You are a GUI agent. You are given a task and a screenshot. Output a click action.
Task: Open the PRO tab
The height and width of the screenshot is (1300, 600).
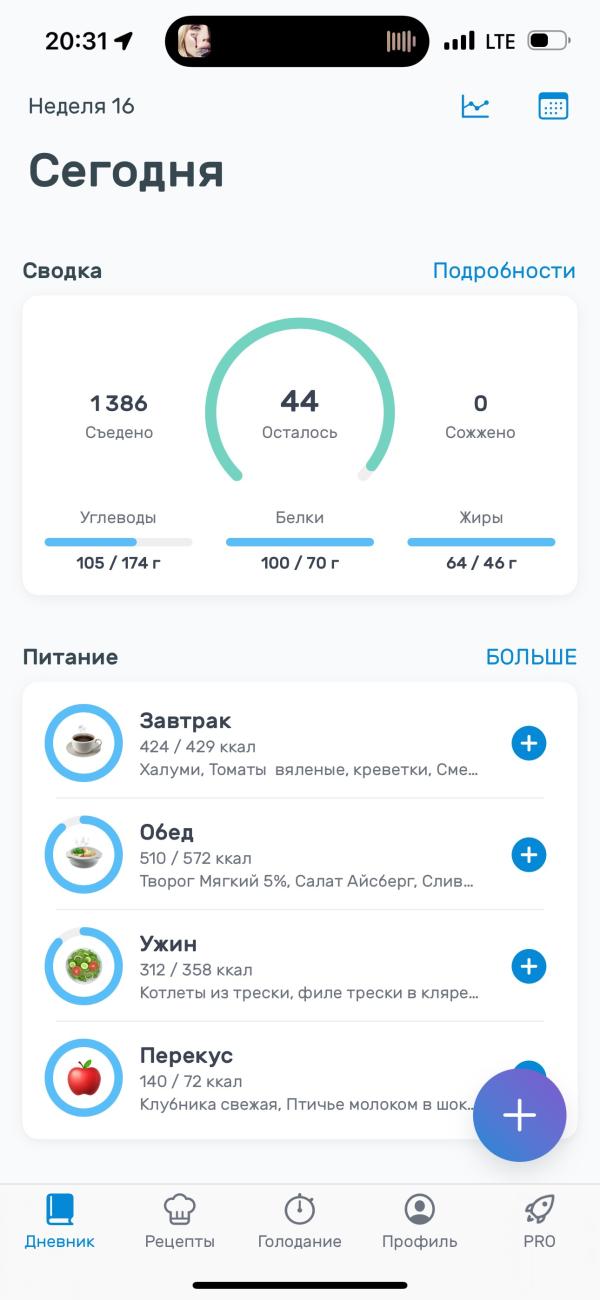(540, 1222)
